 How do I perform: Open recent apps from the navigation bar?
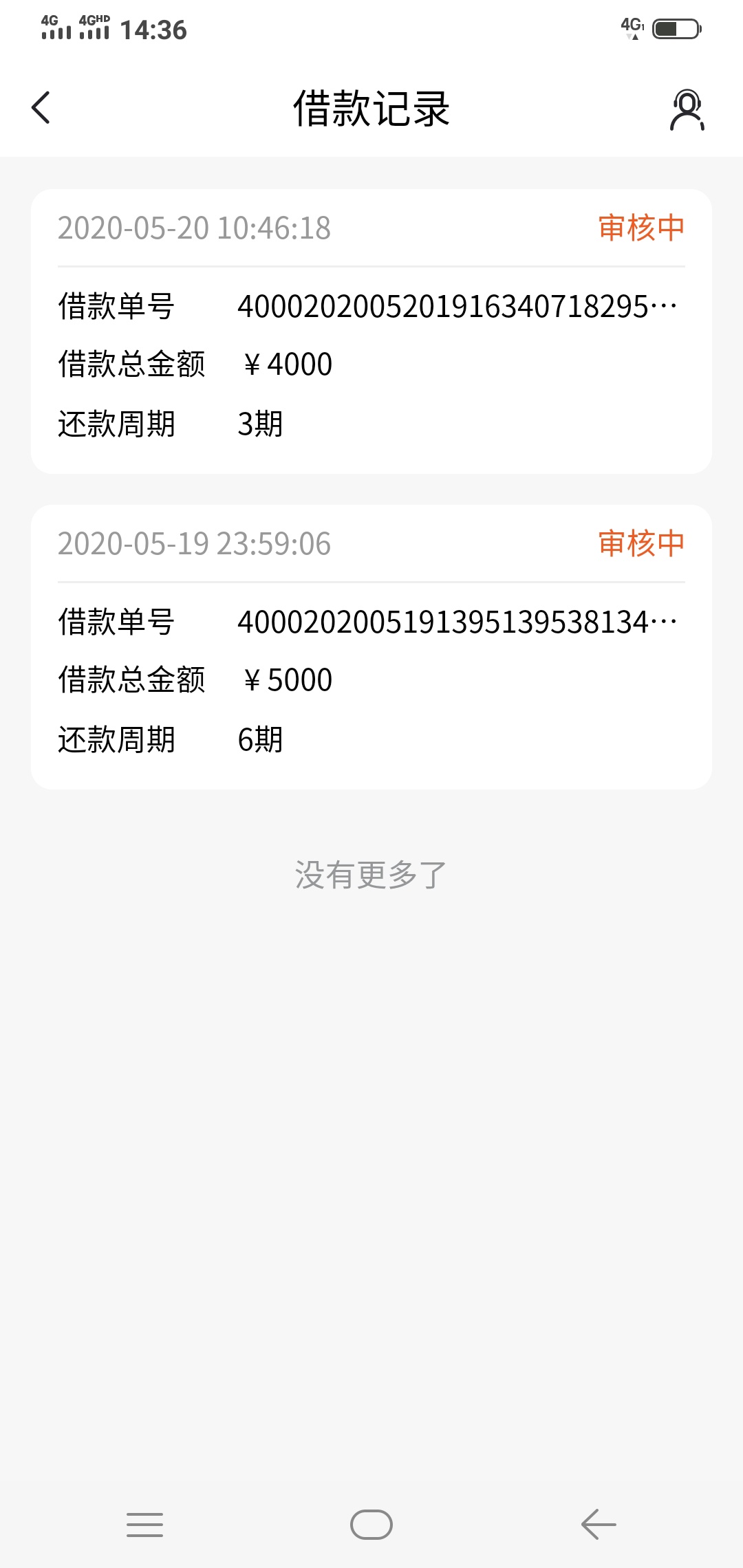144,1525
